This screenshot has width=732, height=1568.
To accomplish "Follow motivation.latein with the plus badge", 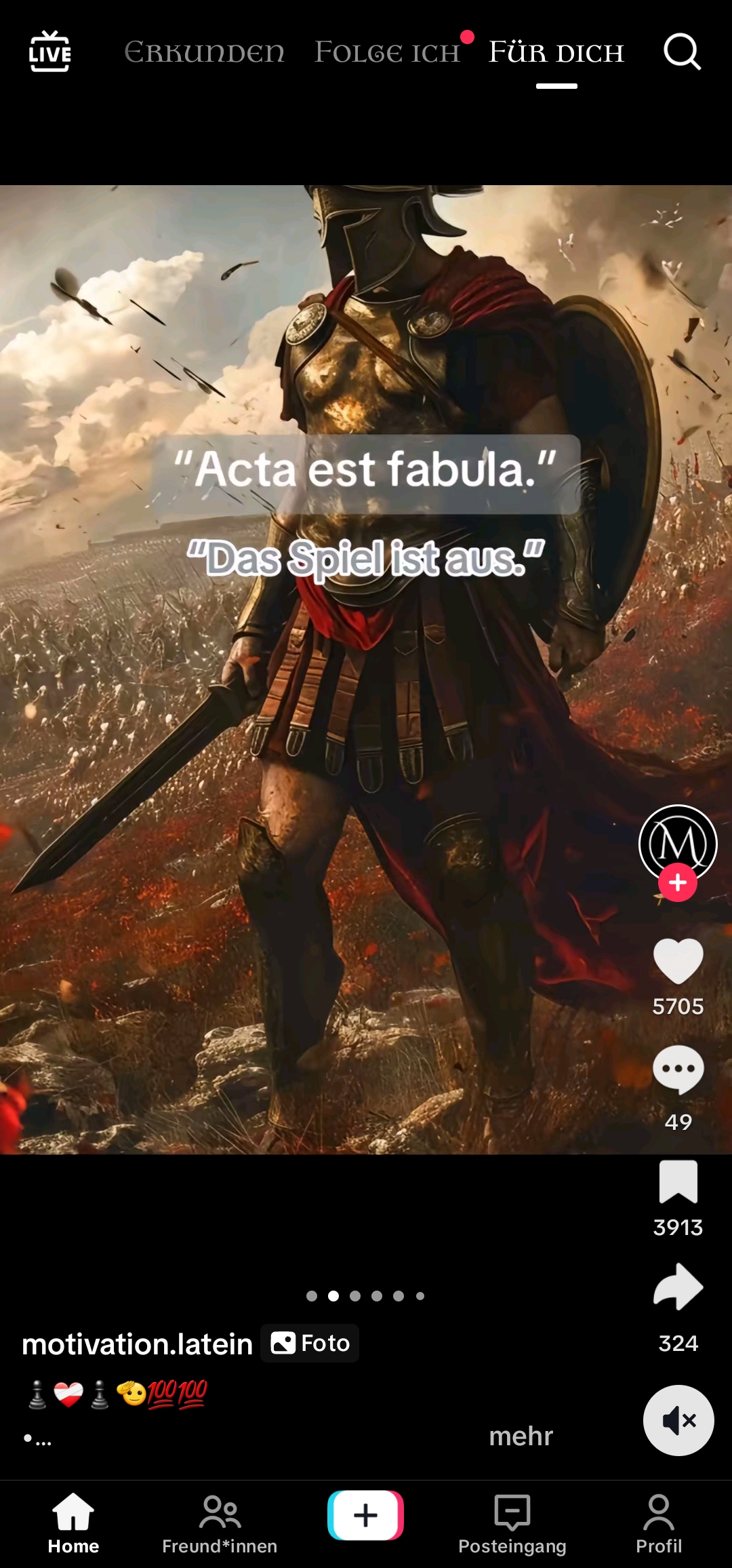I will pyautogui.click(x=678, y=883).
